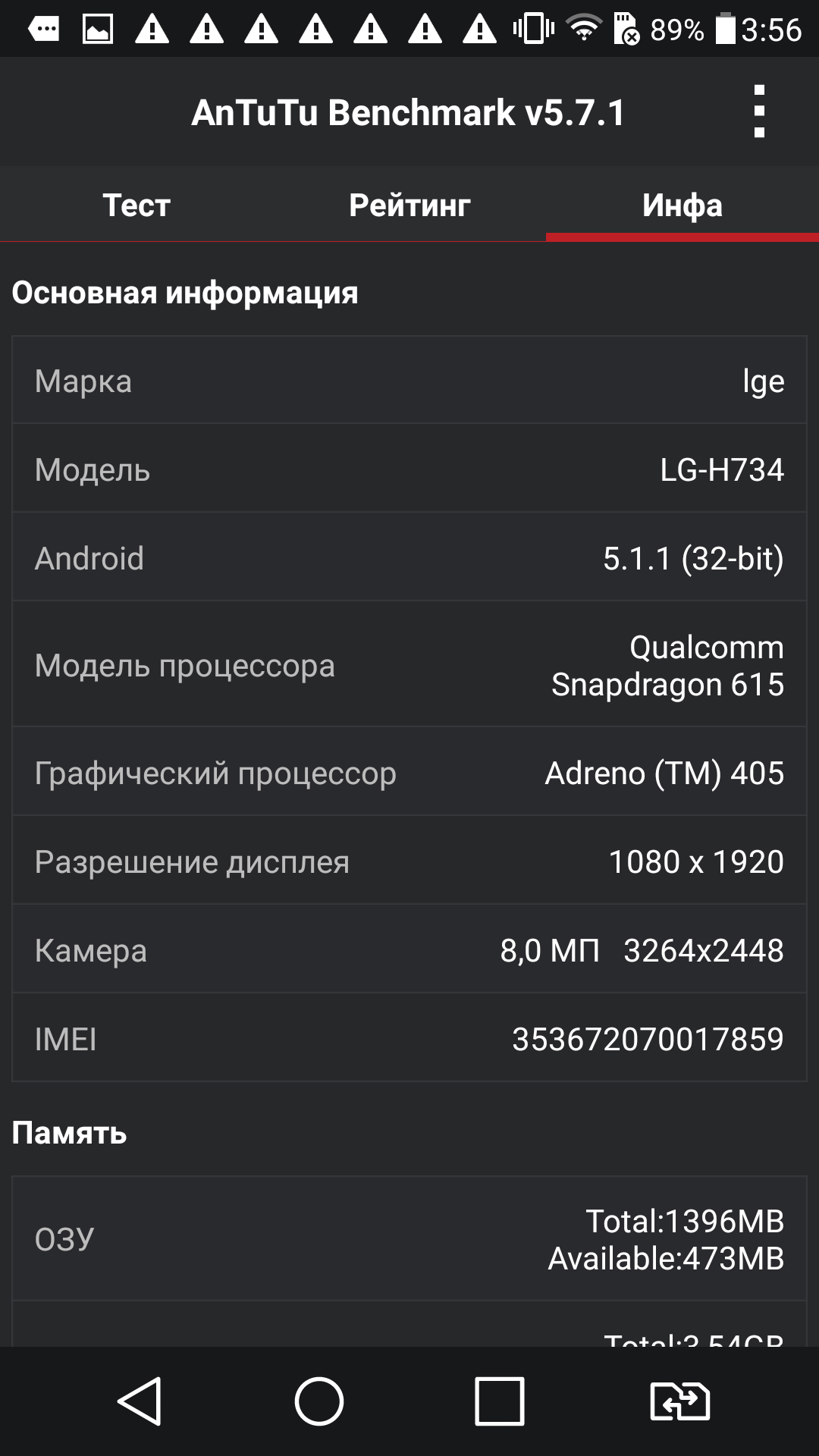Open the recent apps view
Image resolution: width=819 pixels, height=1456 pixels.
coord(500,1401)
